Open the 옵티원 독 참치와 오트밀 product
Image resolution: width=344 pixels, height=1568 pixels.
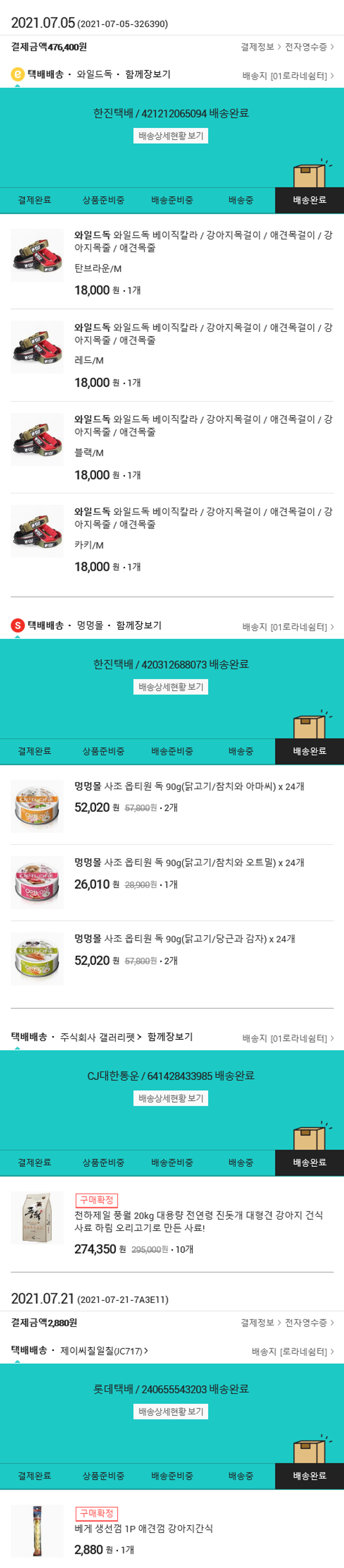click(189, 863)
